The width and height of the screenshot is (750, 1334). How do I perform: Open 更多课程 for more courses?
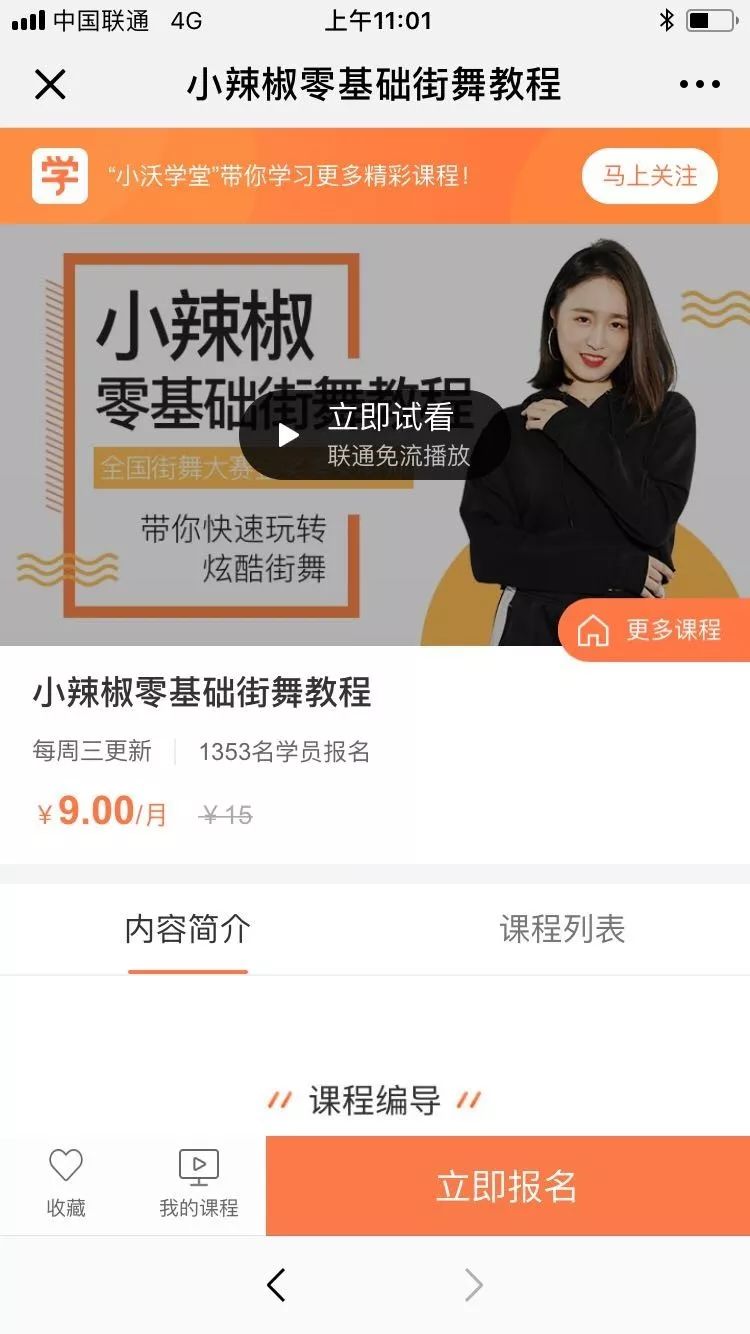(x=655, y=630)
